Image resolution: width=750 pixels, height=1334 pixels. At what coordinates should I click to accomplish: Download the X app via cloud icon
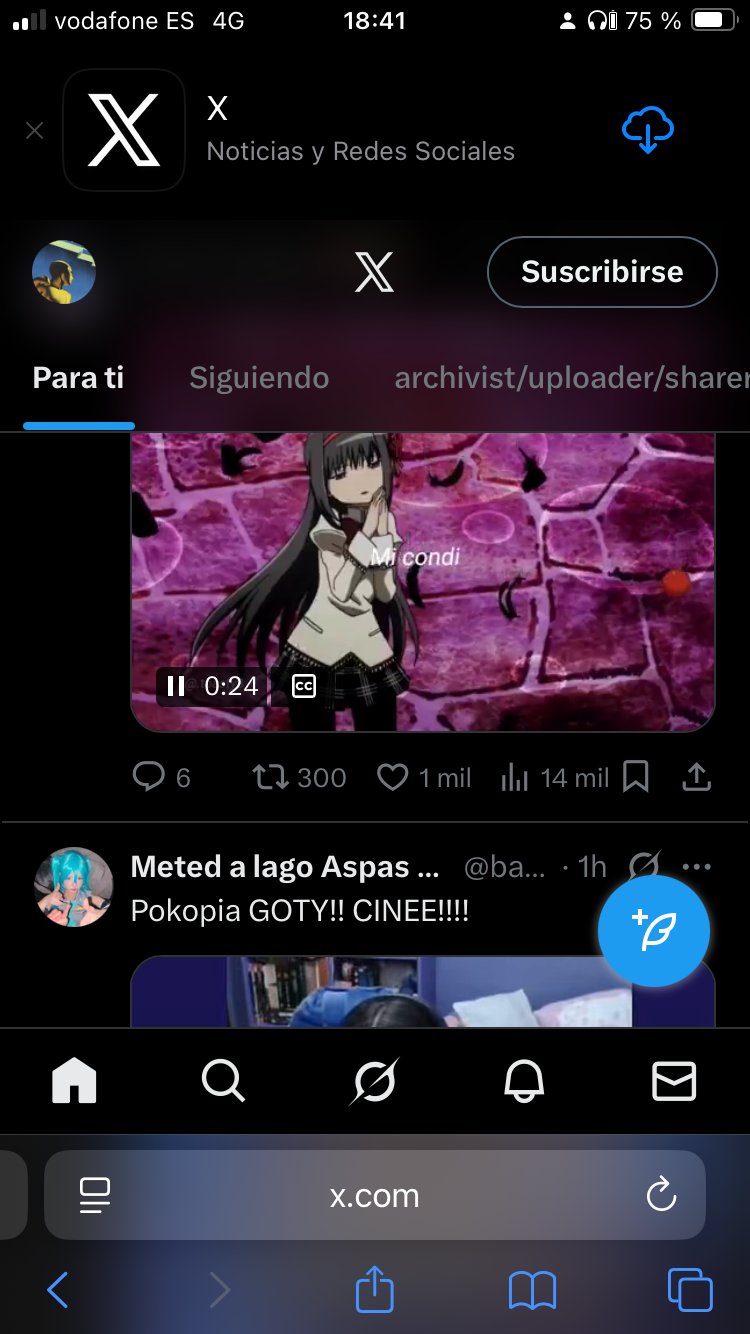click(x=647, y=130)
